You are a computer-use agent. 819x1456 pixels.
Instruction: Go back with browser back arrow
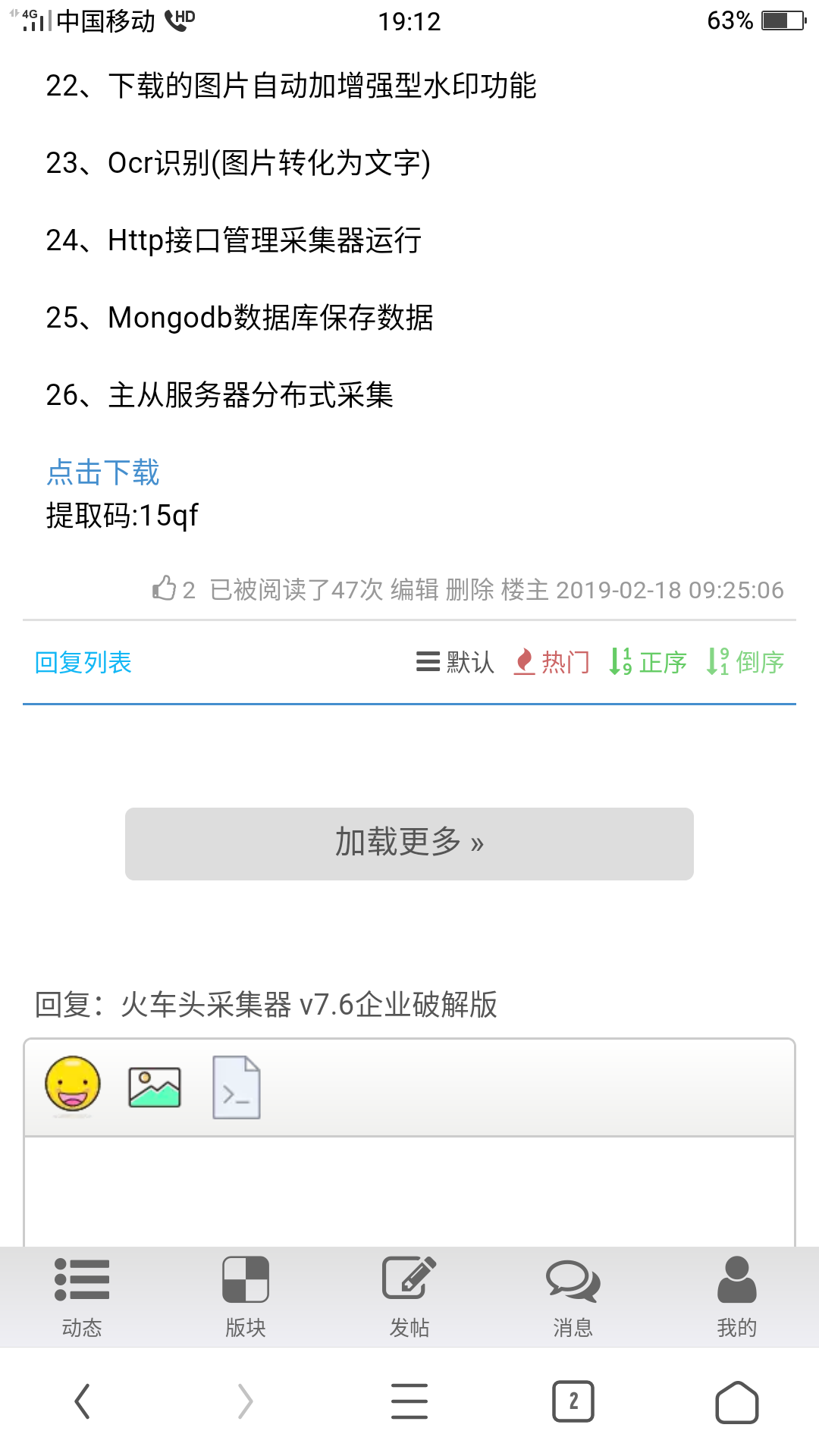pos(82,1401)
